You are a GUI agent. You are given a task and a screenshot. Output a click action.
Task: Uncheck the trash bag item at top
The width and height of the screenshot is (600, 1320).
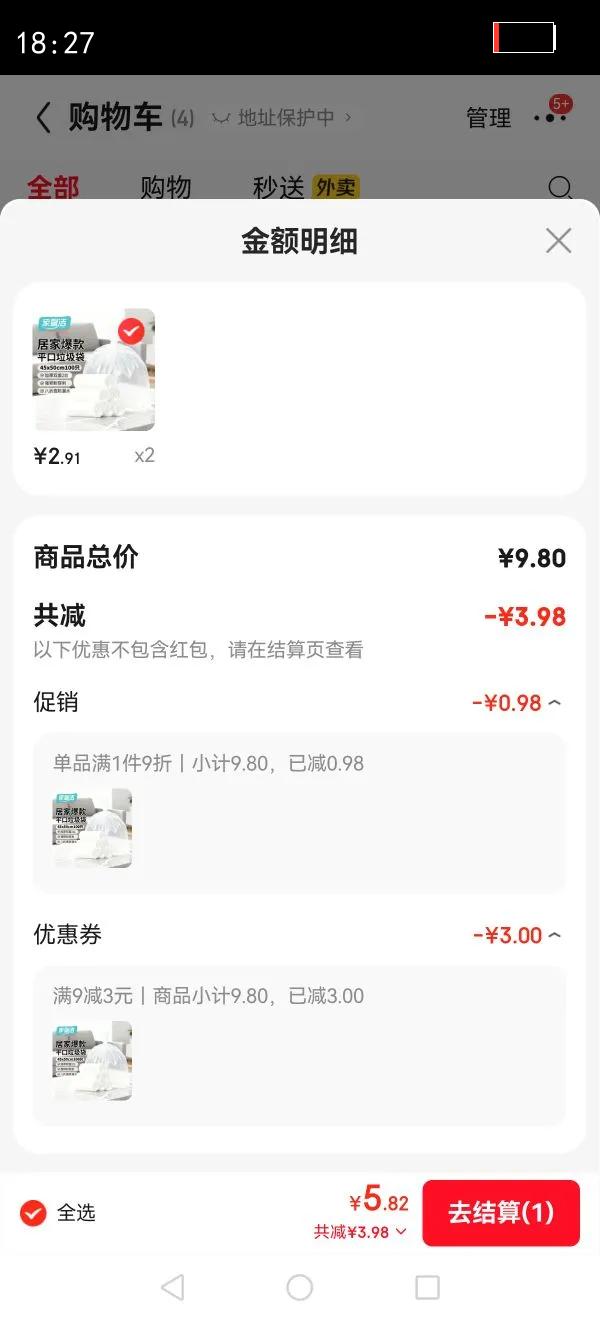point(131,331)
